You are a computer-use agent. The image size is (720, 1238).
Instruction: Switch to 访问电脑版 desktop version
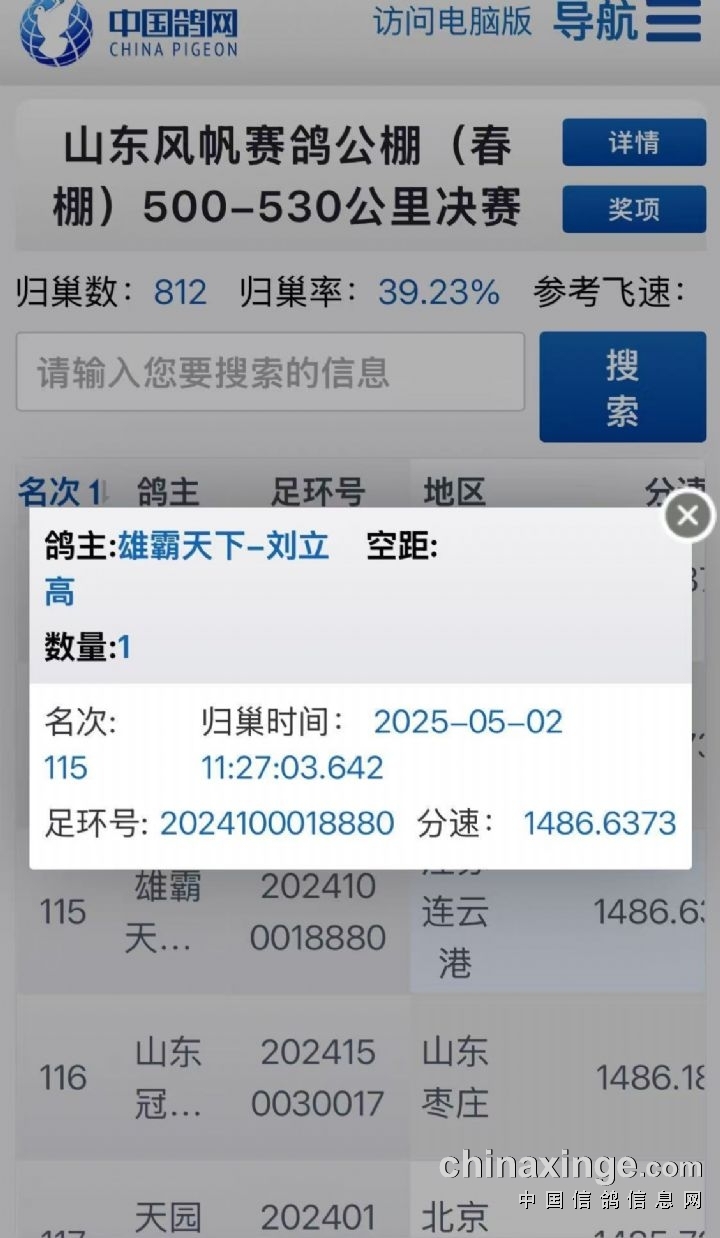point(452,22)
